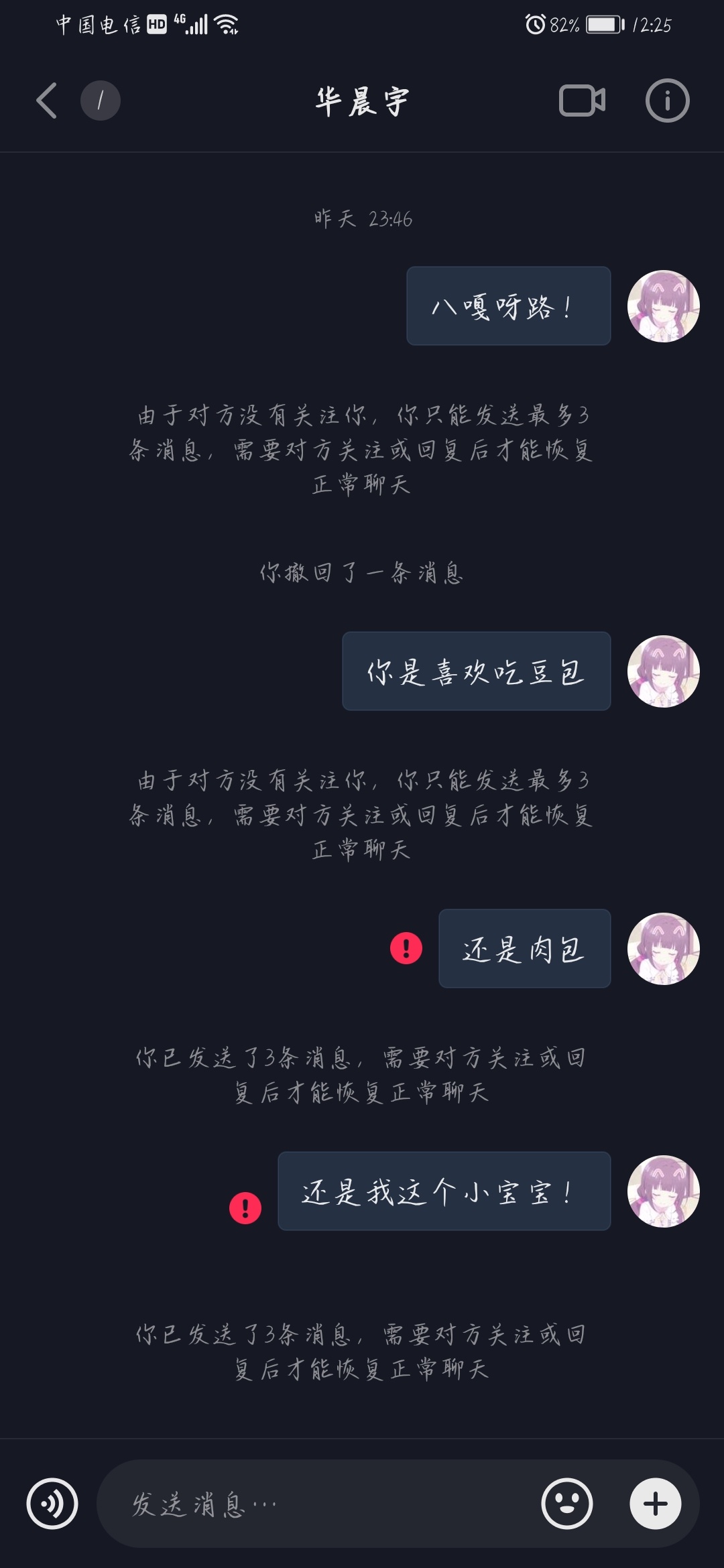
Task: Switch to voice message input
Action: pyautogui.click(x=52, y=1503)
